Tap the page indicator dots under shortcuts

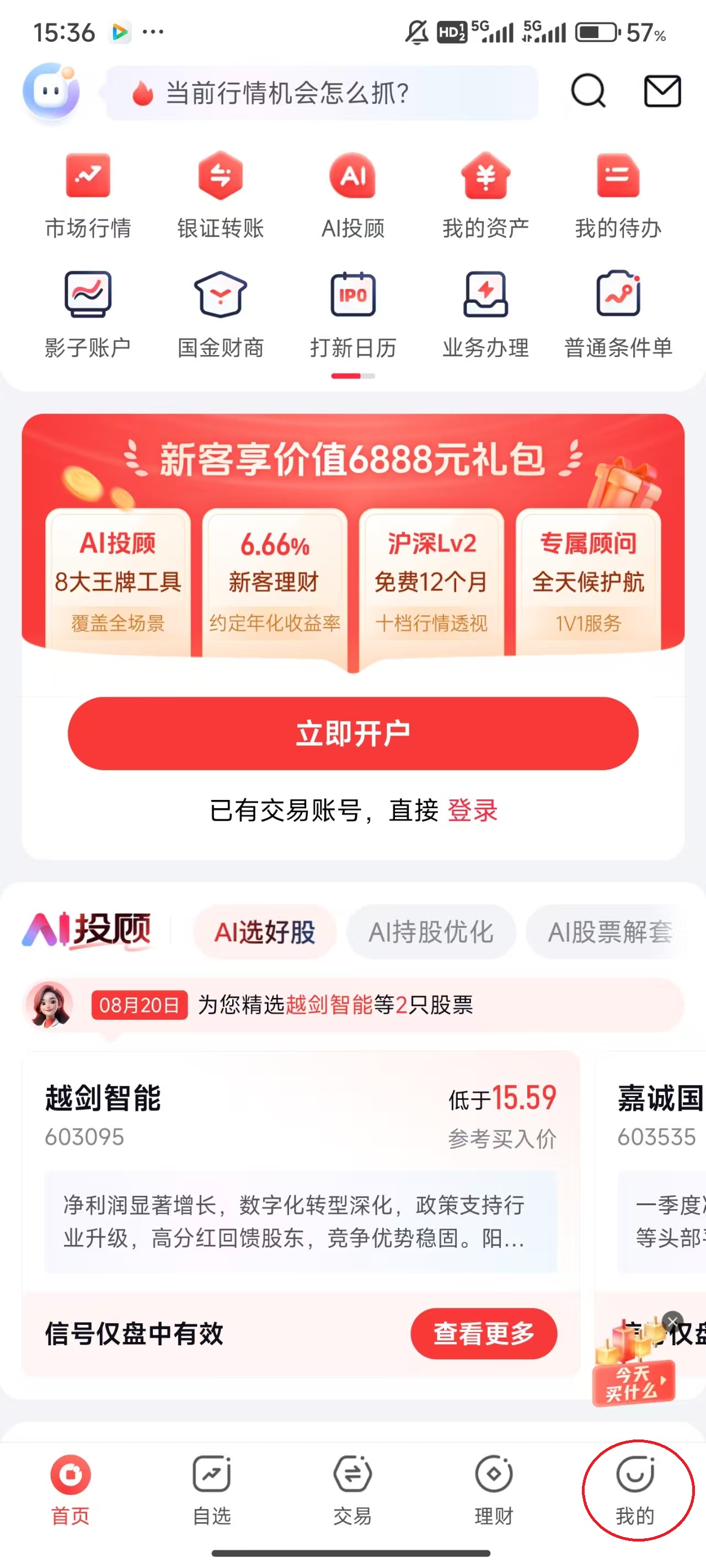pyautogui.click(x=354, y=377)
